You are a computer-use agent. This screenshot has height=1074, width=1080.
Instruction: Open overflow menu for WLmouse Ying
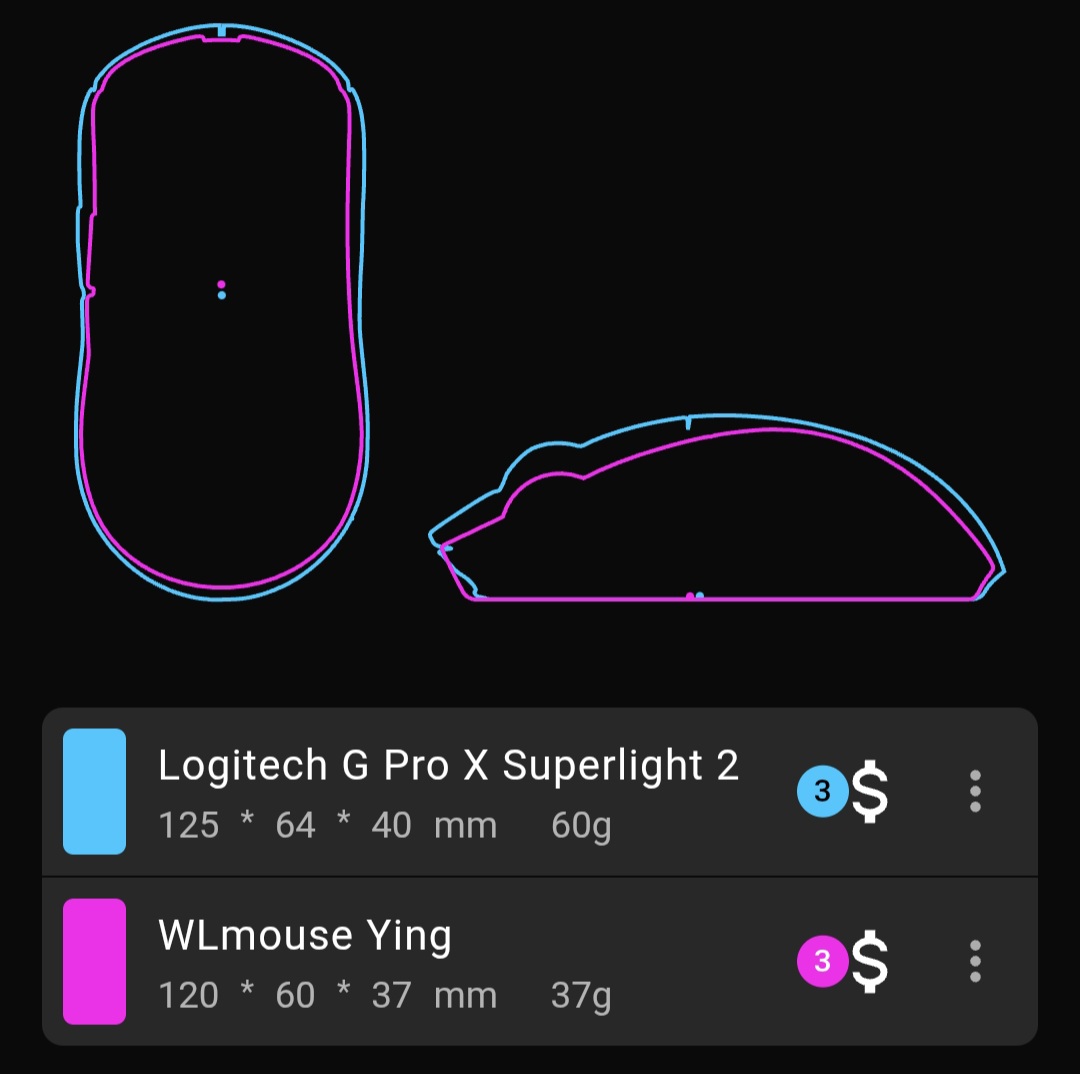975,961
